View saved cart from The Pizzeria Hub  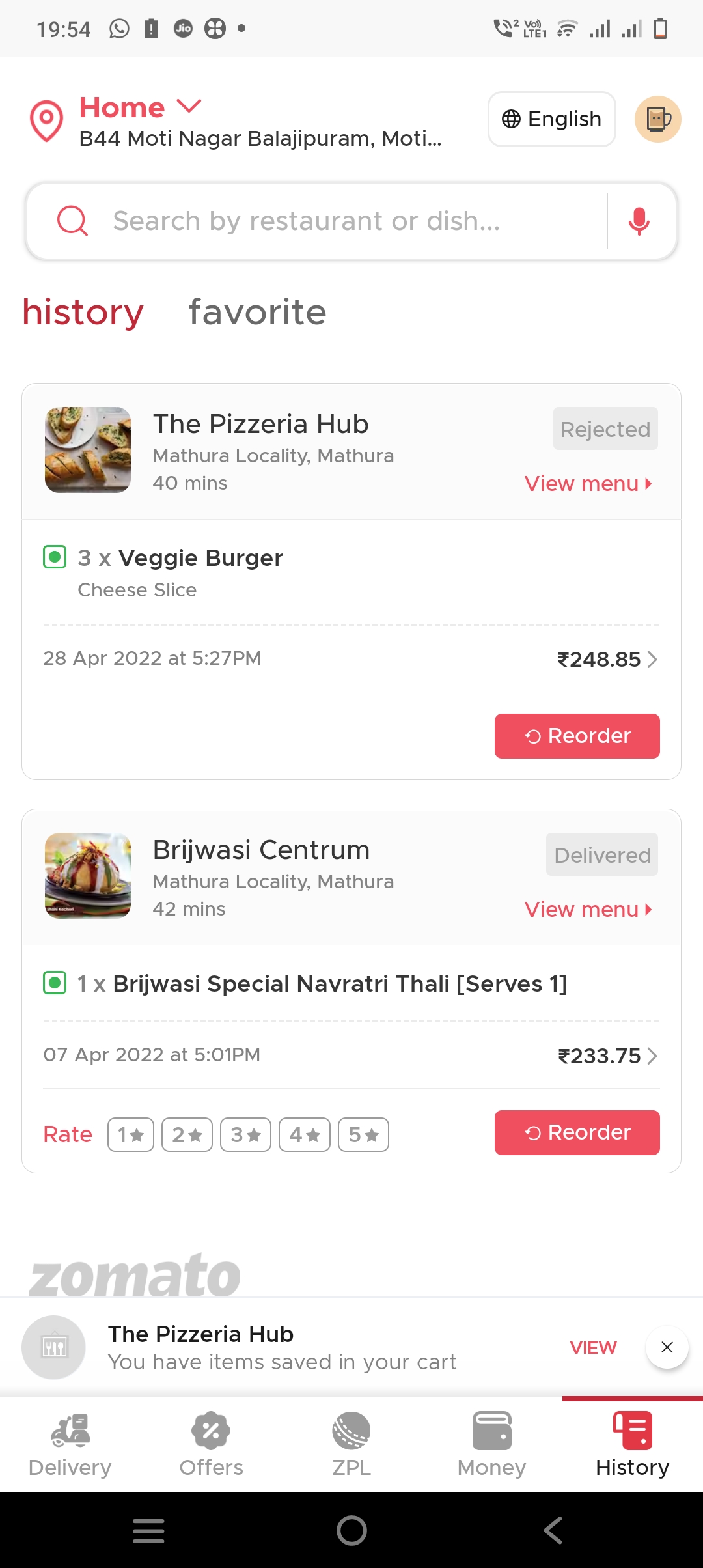[x=593, y=1347]
